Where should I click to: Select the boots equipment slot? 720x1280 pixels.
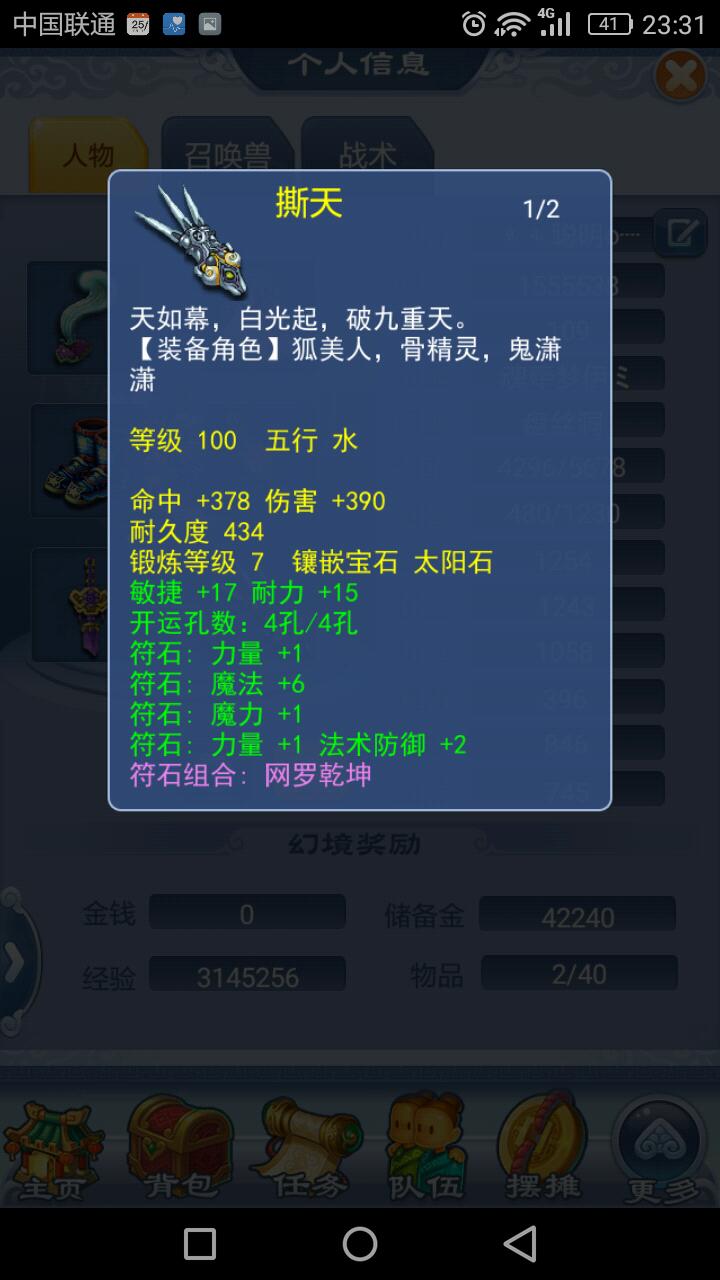tap(70, 461)
